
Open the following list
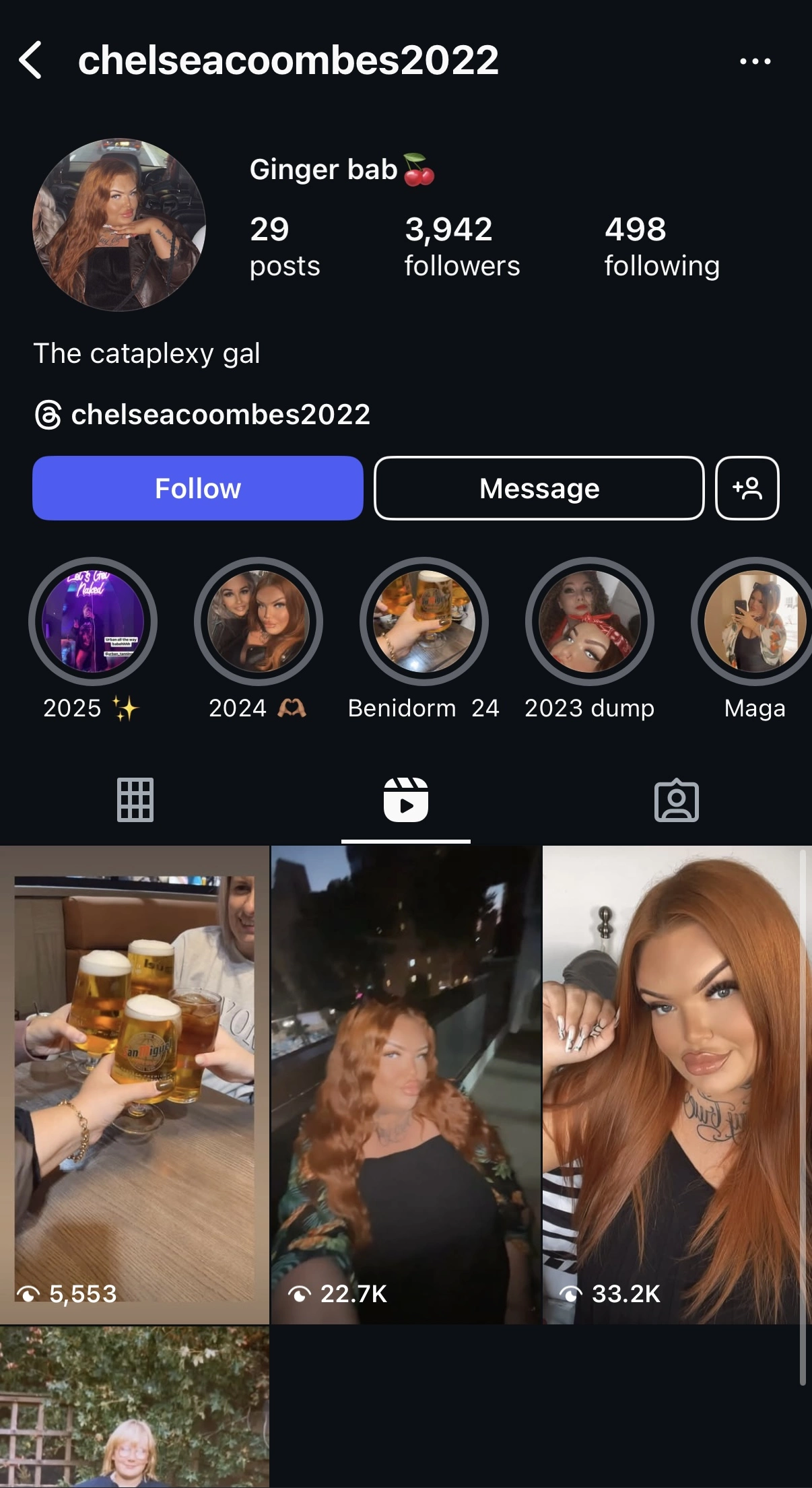[x=662, y=246]
